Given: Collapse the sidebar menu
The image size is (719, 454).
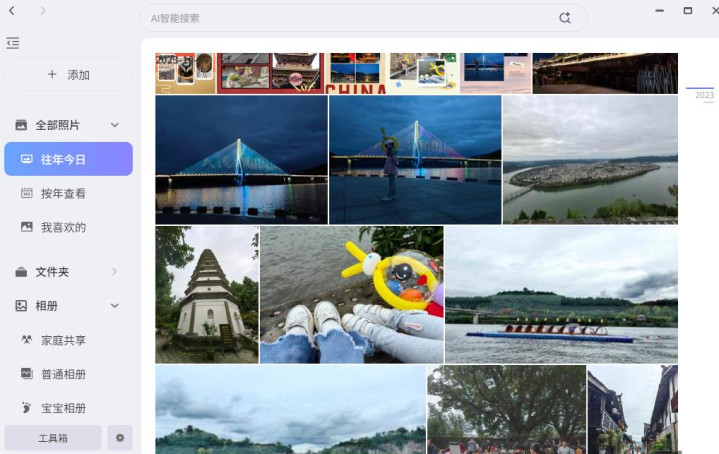Looking at the screenshot, I should point(13,43).
